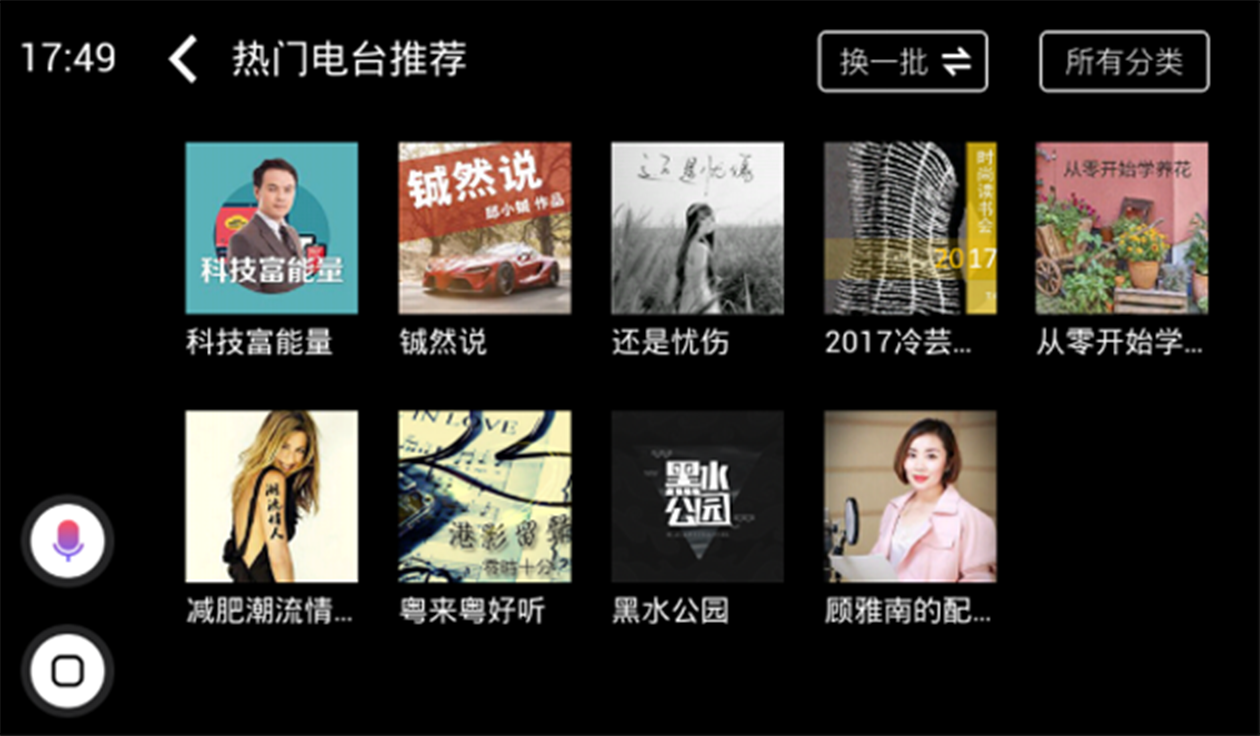Open the 顾雅南的配 station tile
1260x736 pixels.
pyautogui.click(x=910, y=496)
